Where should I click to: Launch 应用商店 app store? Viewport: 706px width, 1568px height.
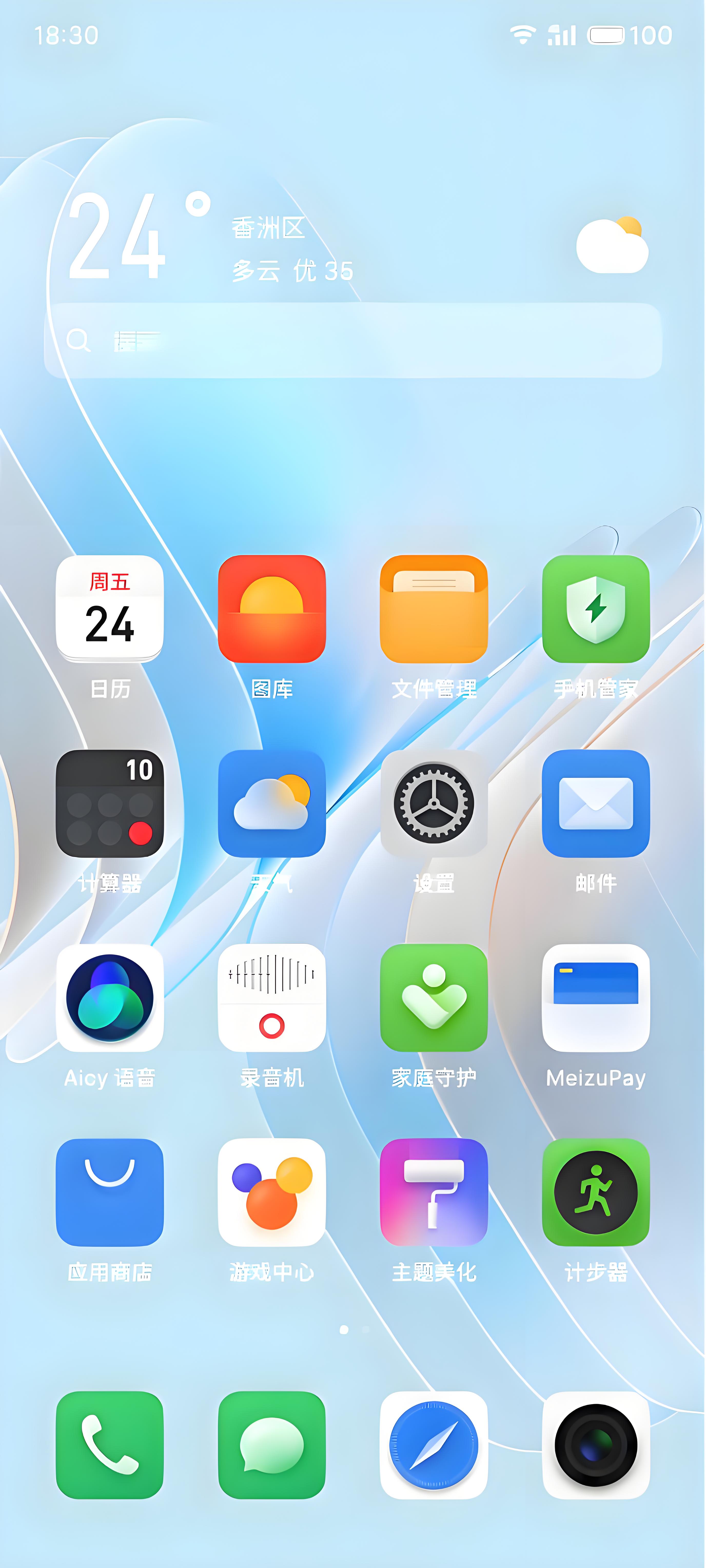click(x=110, y=1192)
